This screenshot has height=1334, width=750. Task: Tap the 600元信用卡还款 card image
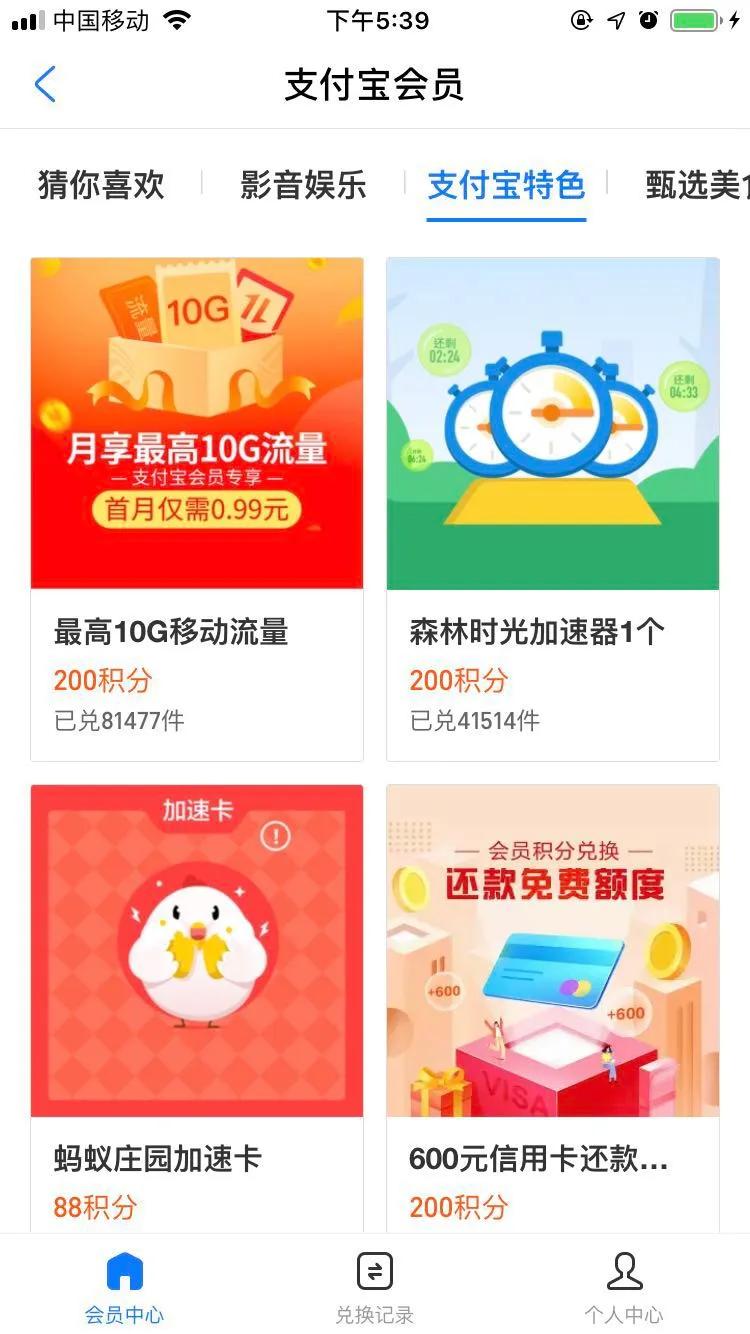553,950
